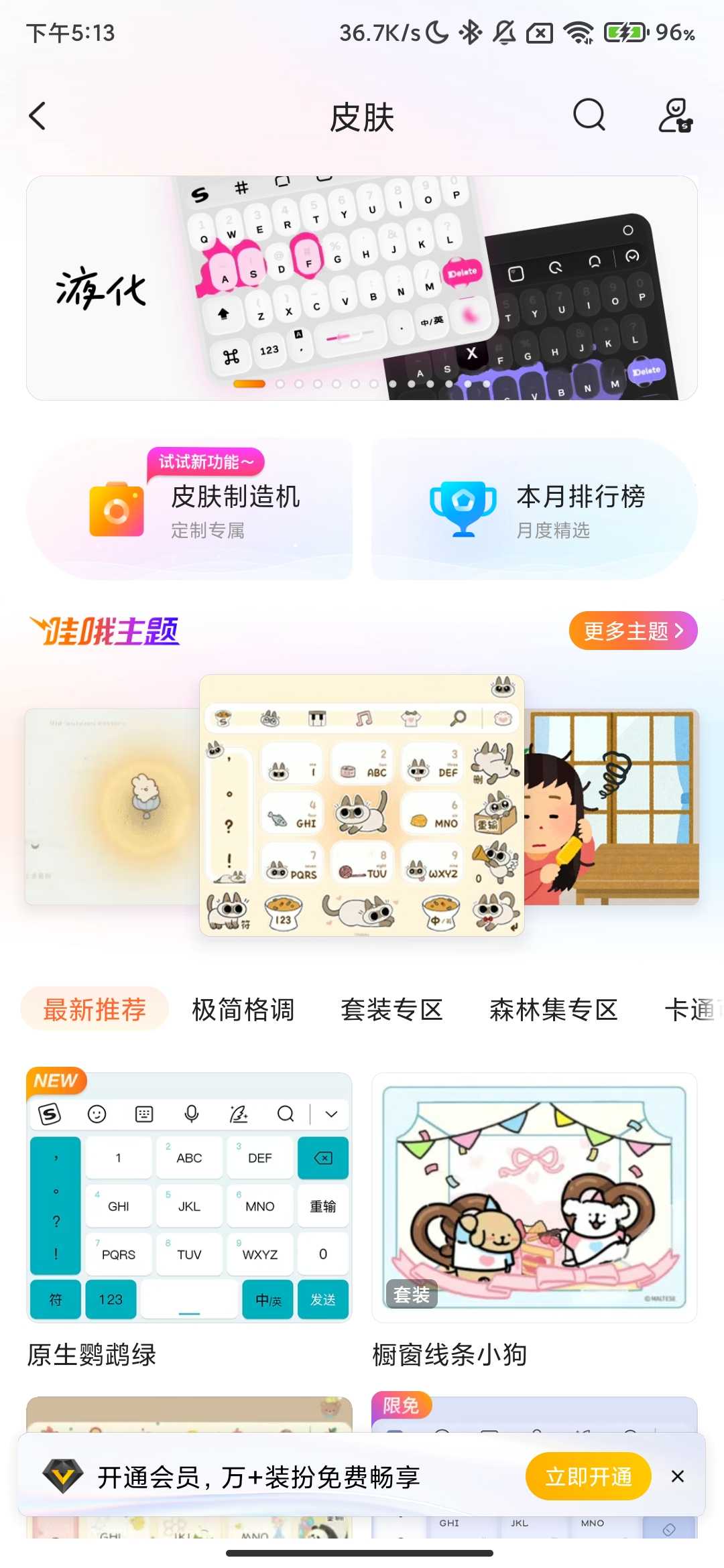
Task: Tap the handwriting pen icon in the keyboard preview
Action: [238, 1114]
